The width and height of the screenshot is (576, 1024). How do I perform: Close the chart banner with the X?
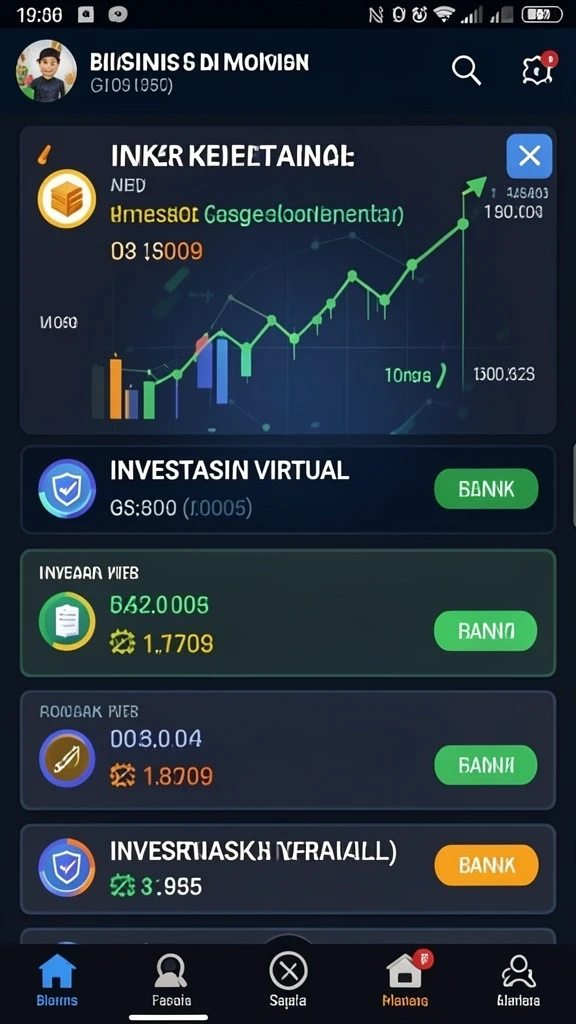tap(529, 156)
